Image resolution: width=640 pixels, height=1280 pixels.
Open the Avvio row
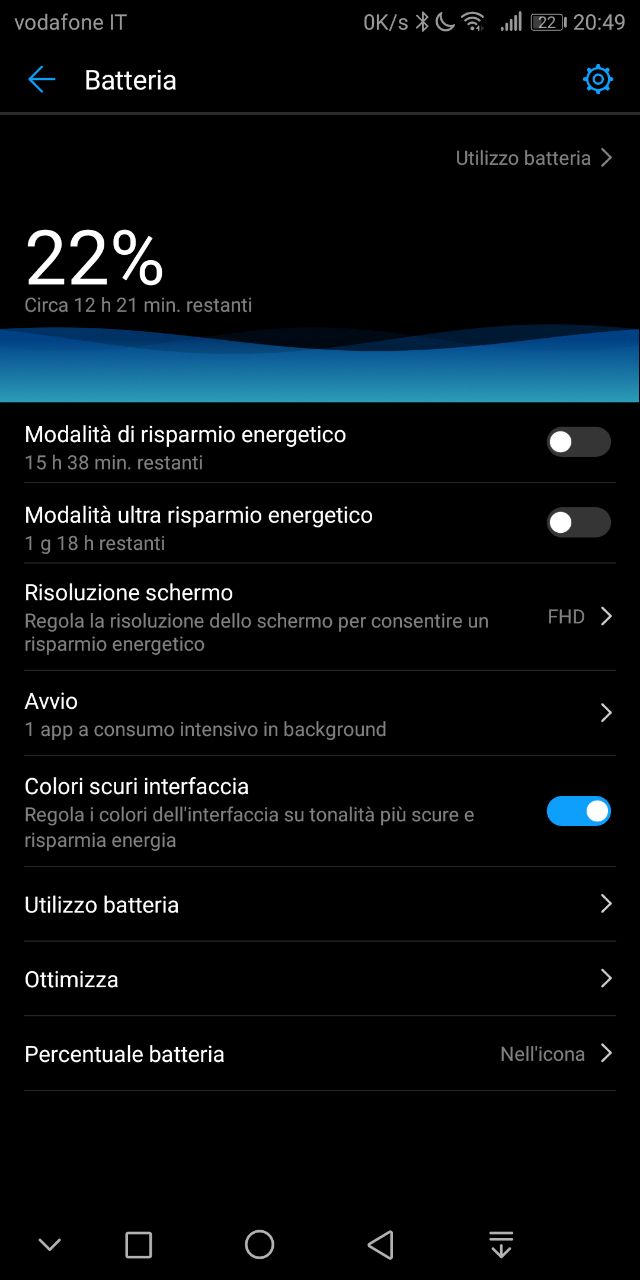[320, 713]
